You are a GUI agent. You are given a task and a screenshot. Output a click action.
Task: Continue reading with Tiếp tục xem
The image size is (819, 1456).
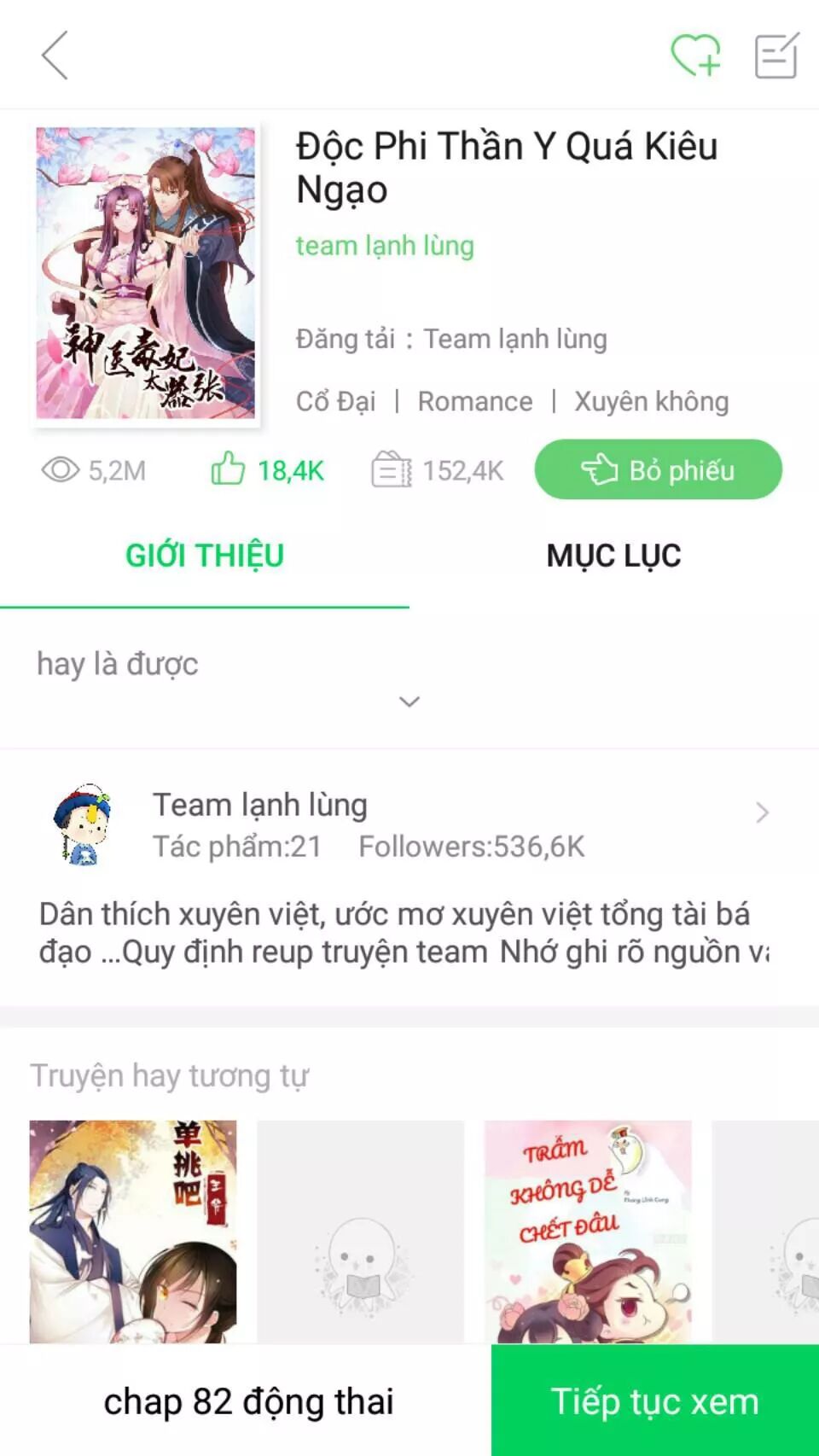click(654, 1401)
